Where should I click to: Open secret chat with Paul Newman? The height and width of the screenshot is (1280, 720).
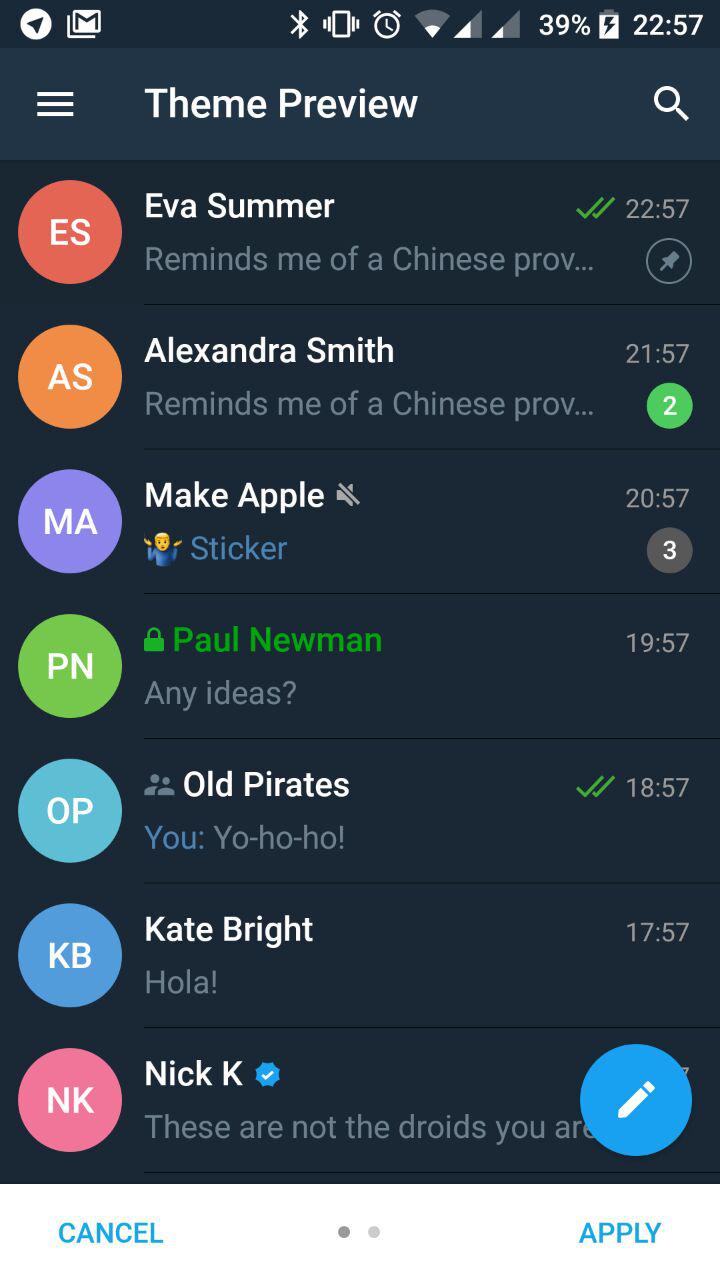[x=360, y=666]
